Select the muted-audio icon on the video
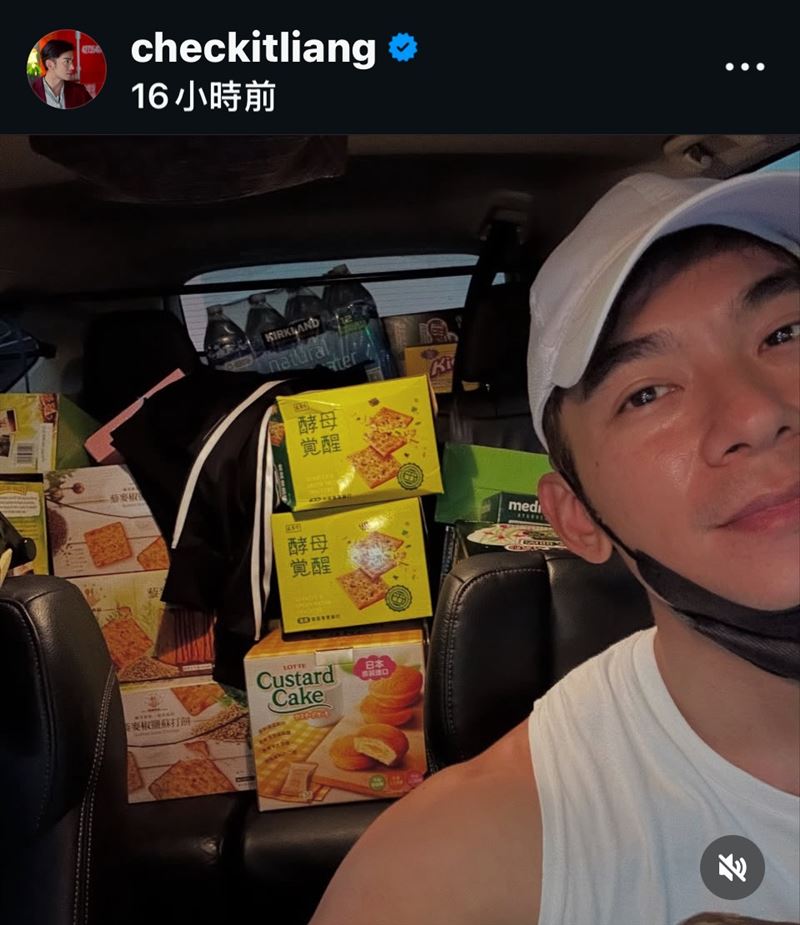Viewport: 800px width, 925px height. tap(730, 866)
